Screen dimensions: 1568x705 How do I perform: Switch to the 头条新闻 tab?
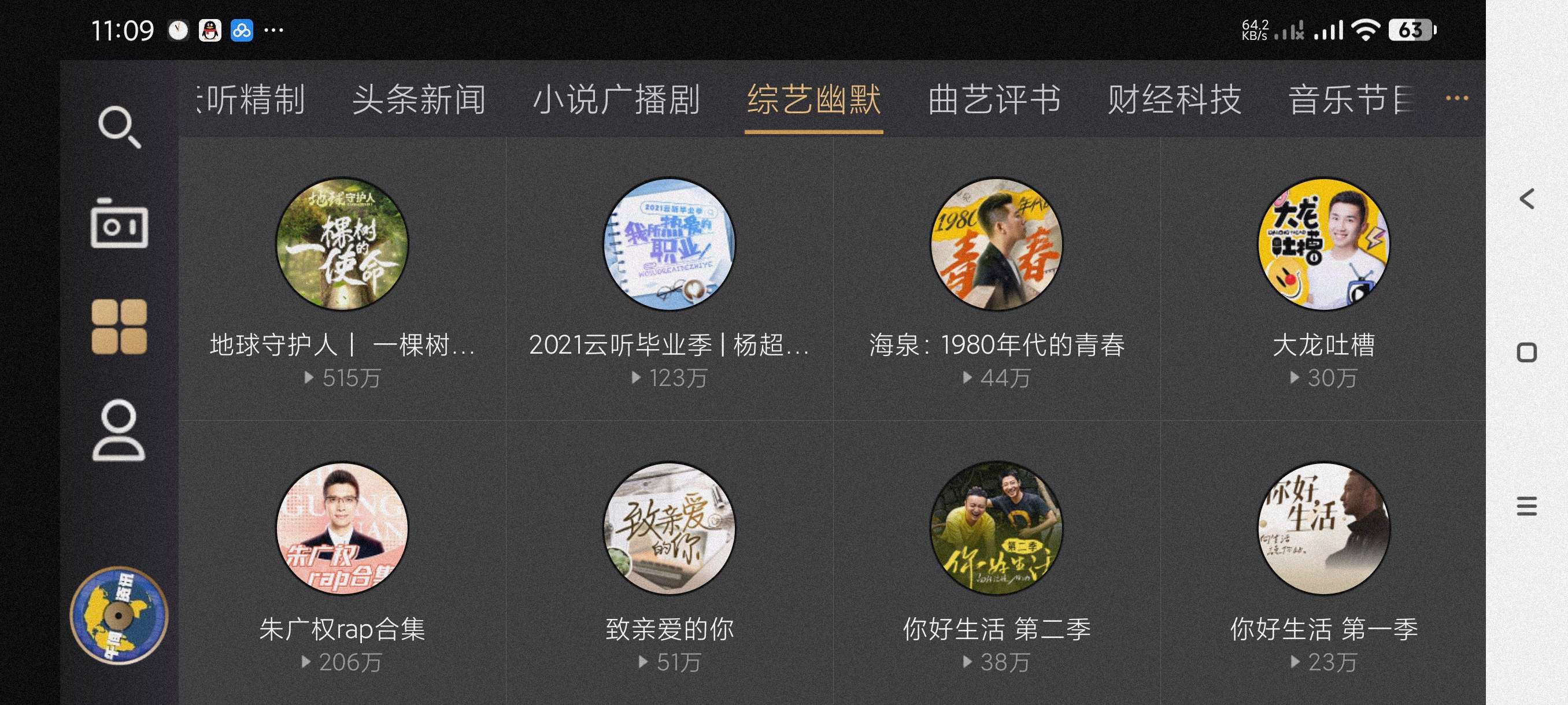pos(419,100)
